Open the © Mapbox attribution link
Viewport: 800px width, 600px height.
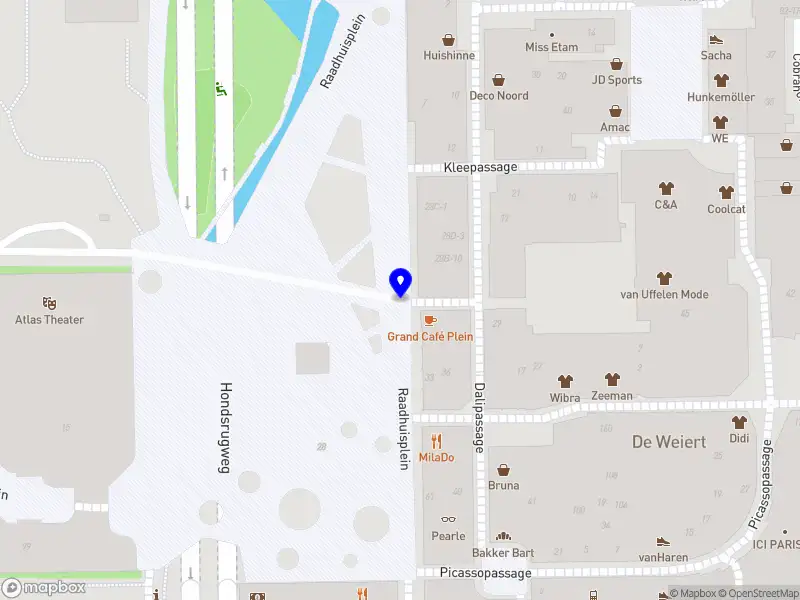coord(691,593)
